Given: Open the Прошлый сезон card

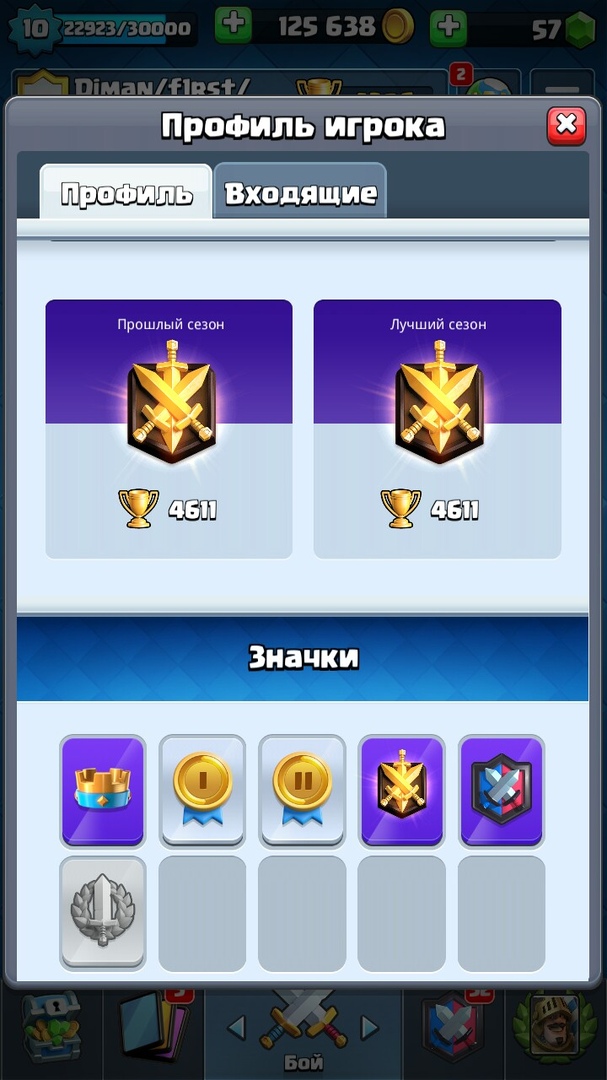Looking at the screenshot, I should click(169, 428).
